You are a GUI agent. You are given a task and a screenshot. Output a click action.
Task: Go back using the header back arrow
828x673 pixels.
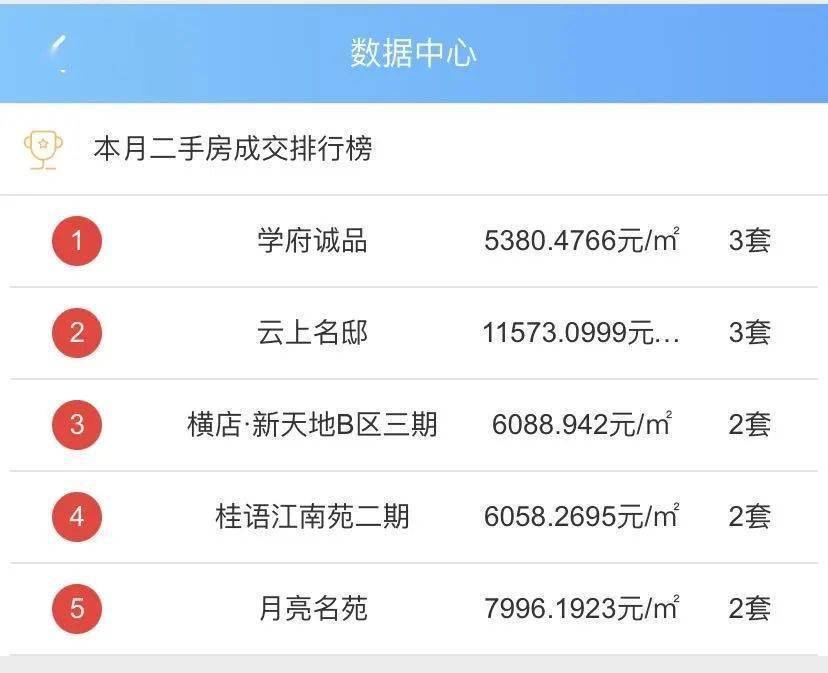(x=58, y=52)
